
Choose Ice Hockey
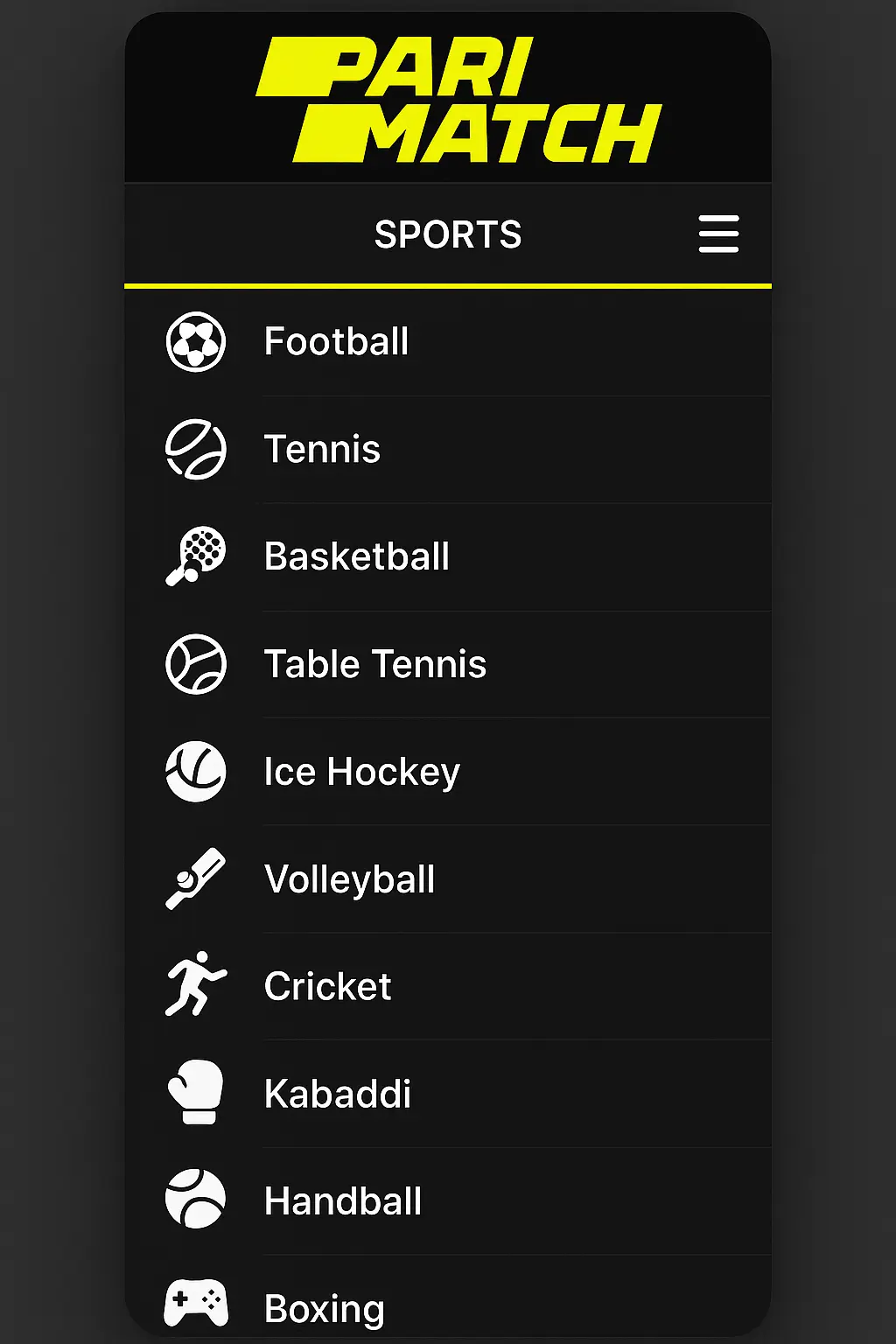point(362,772)
